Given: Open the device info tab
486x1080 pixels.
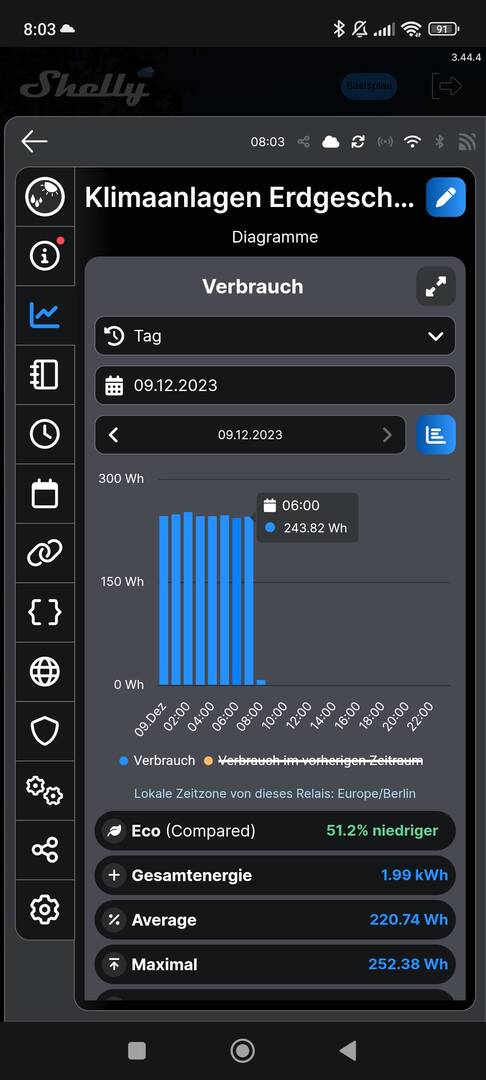Looking at the screenshot, I should (x=45, y=256).
